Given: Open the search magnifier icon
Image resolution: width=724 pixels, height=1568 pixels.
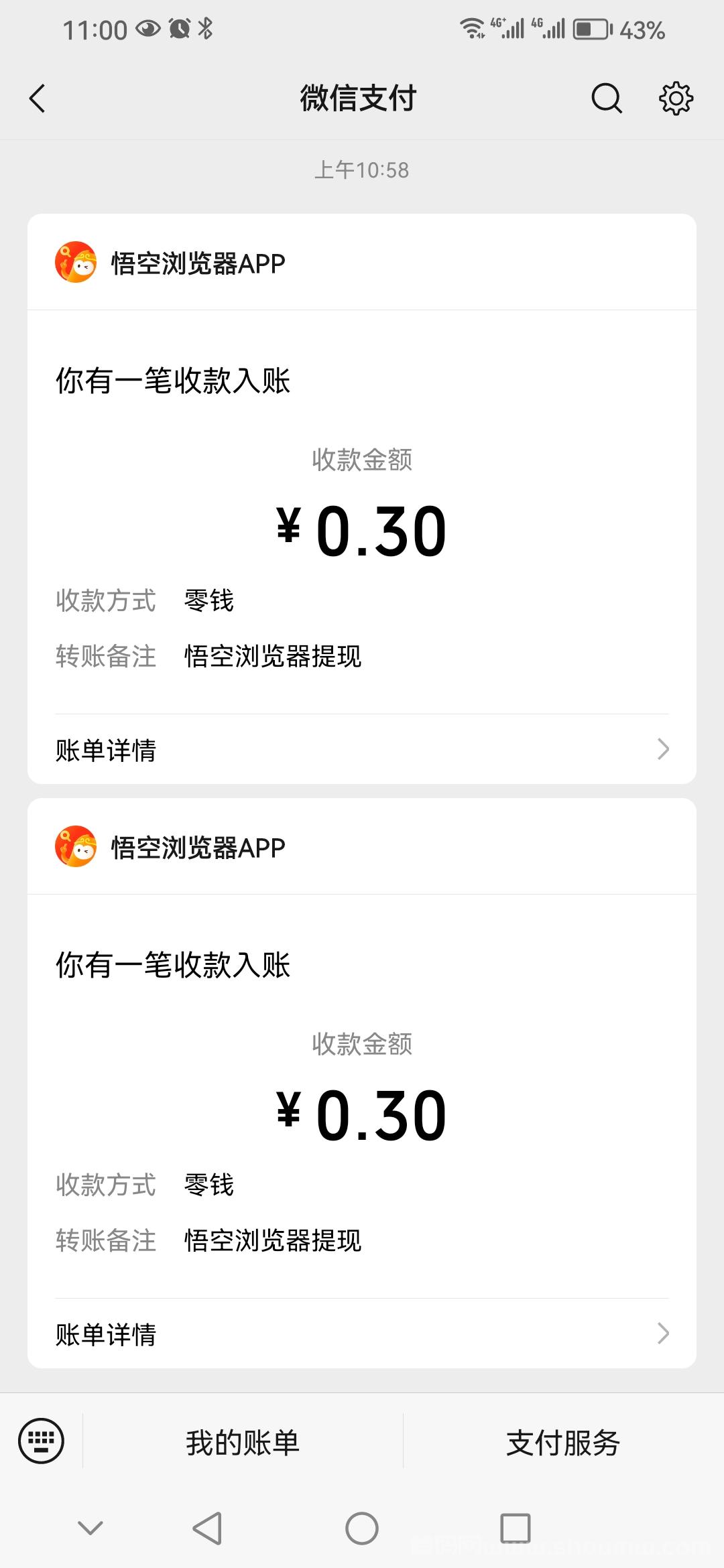Looking at the screenshot, I should pyautogui.click(x=607, y=99).
